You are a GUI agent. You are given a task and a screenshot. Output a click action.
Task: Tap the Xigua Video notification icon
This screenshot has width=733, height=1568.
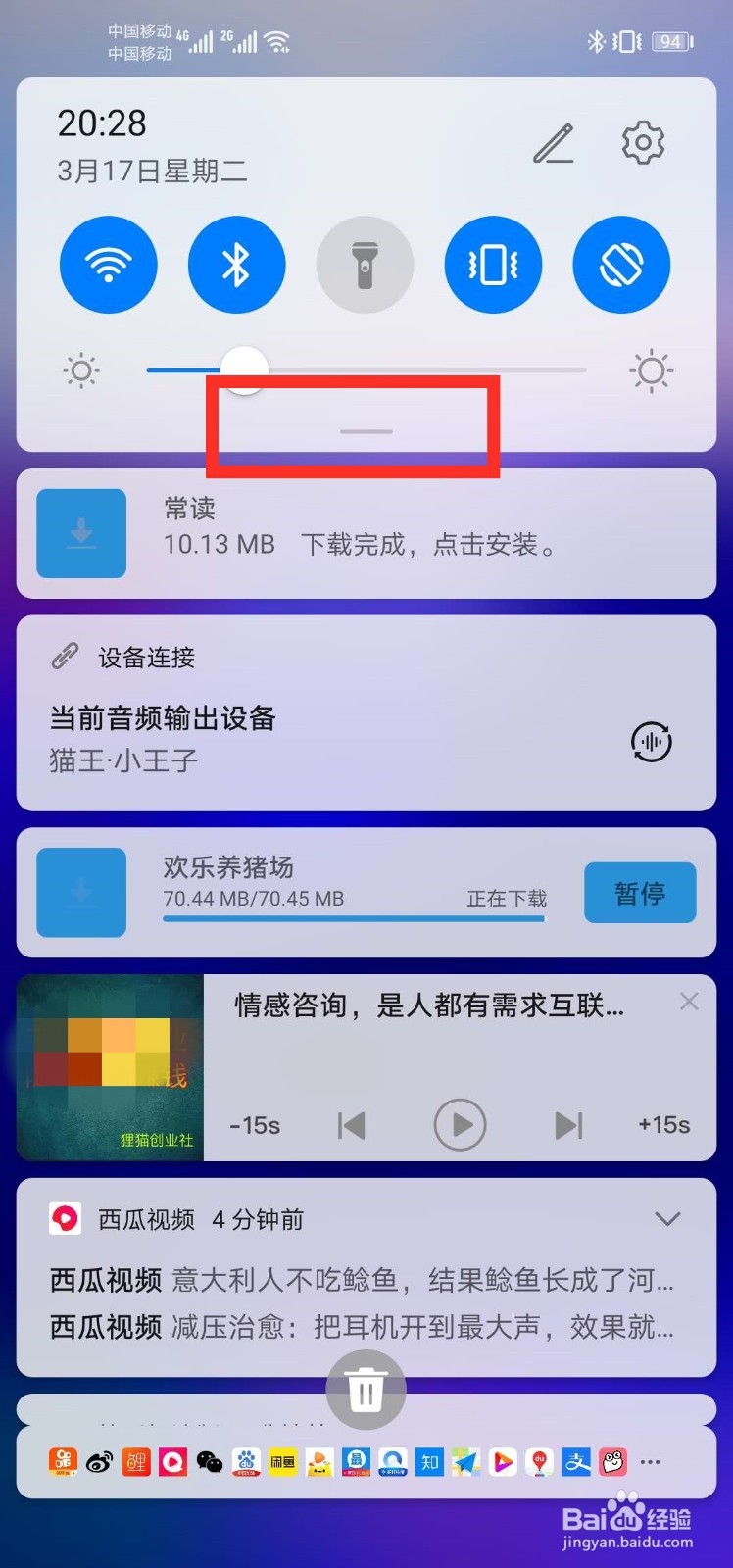[x=65, y=1218]
